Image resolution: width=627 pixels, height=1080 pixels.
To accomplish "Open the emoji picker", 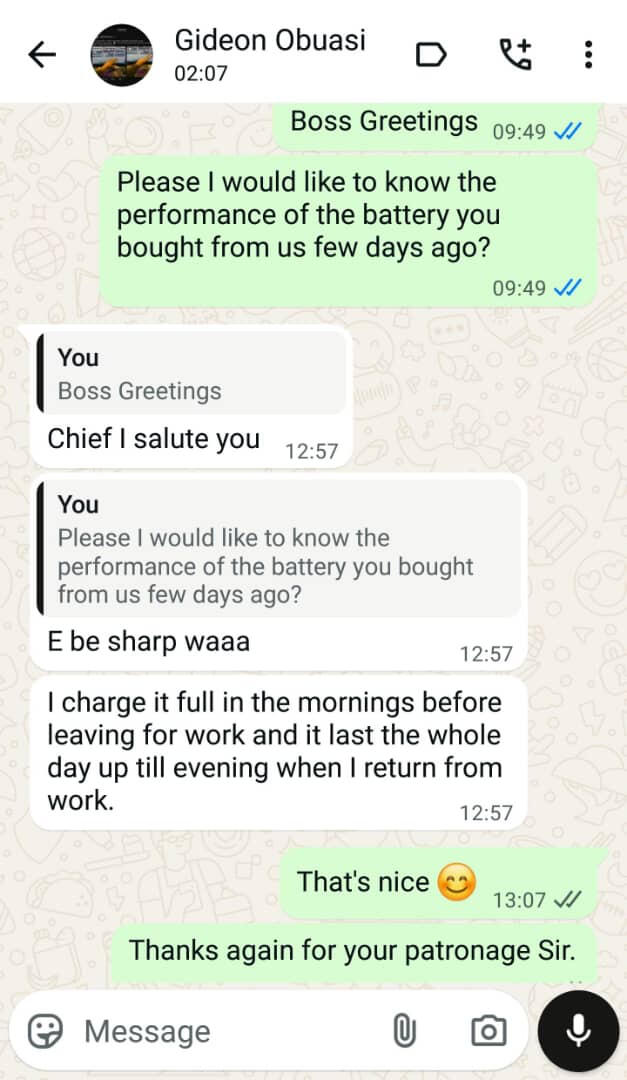I will 45,1031.
